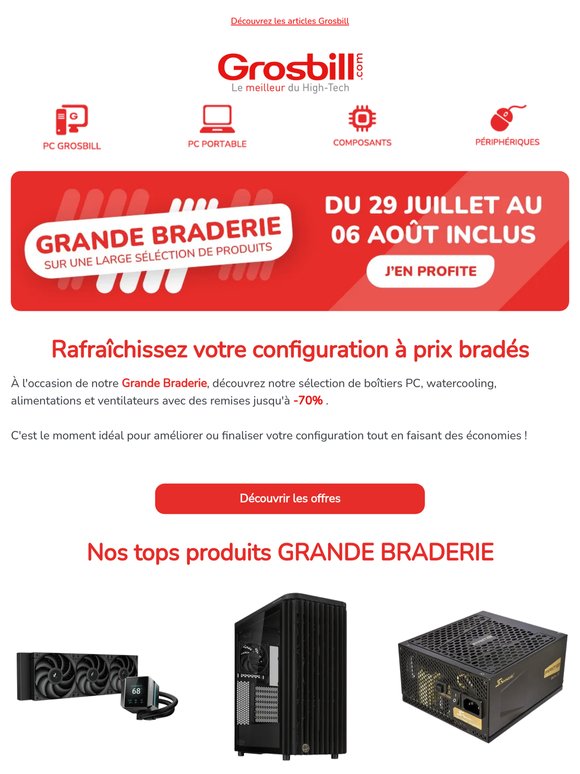Open the 'Découvrez les articles Grosbill' link
Screen dimensions: 580x774
click(290, 21)
